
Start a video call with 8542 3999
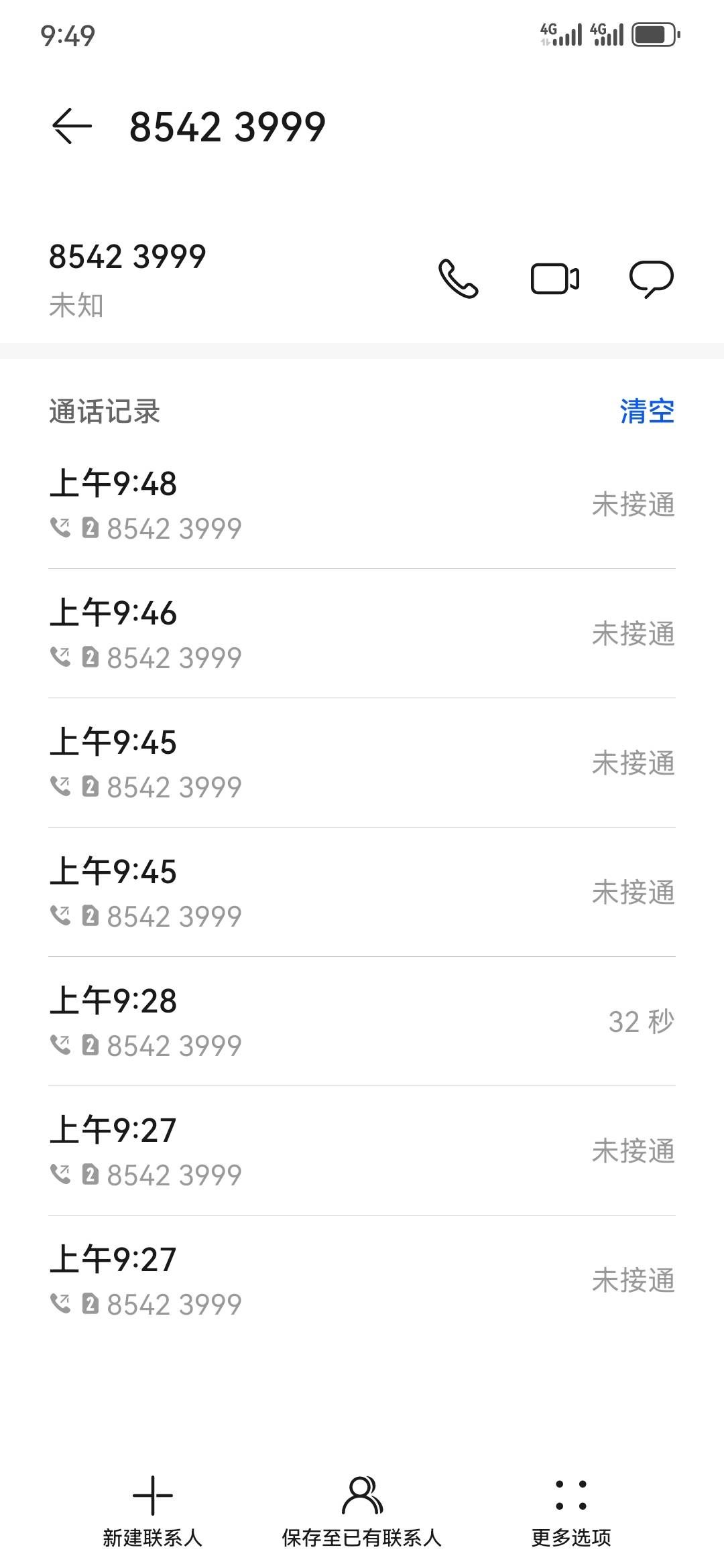[x=554, y=279]
